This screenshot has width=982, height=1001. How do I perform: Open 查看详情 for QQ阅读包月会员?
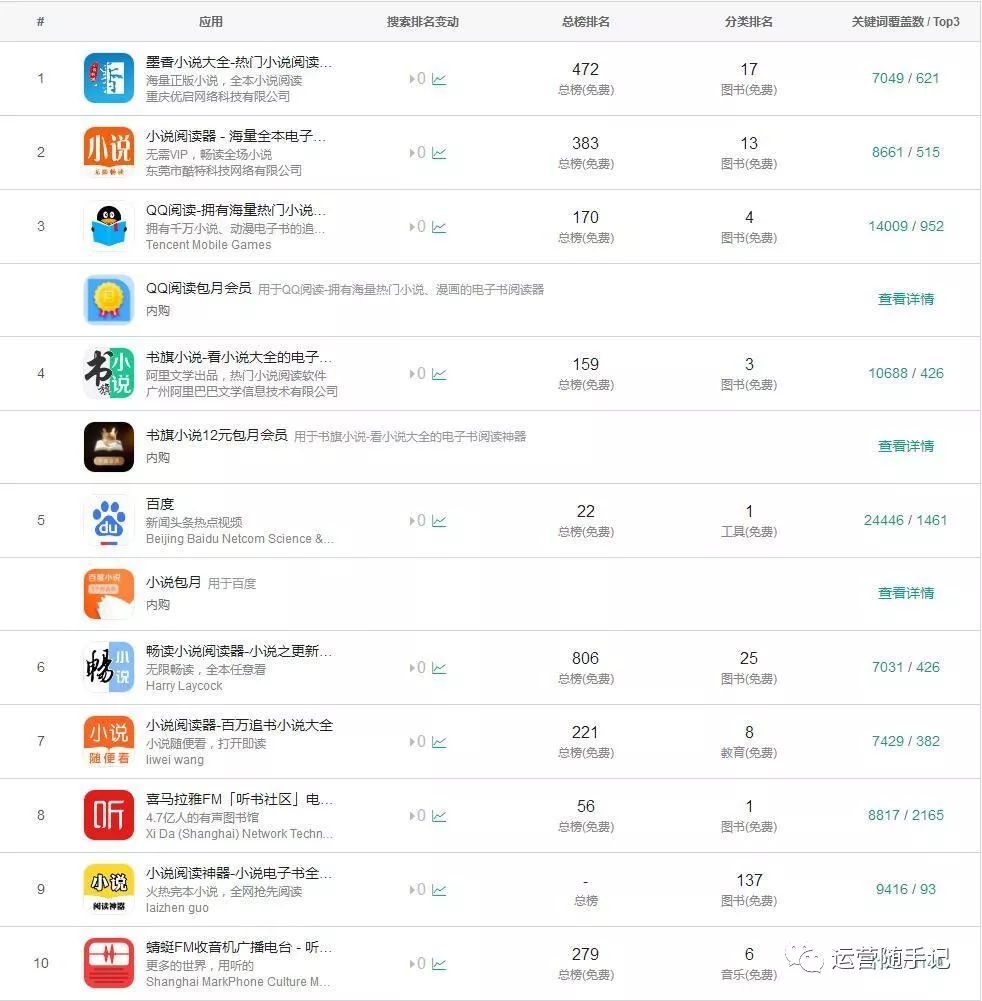tap(906, 299)
